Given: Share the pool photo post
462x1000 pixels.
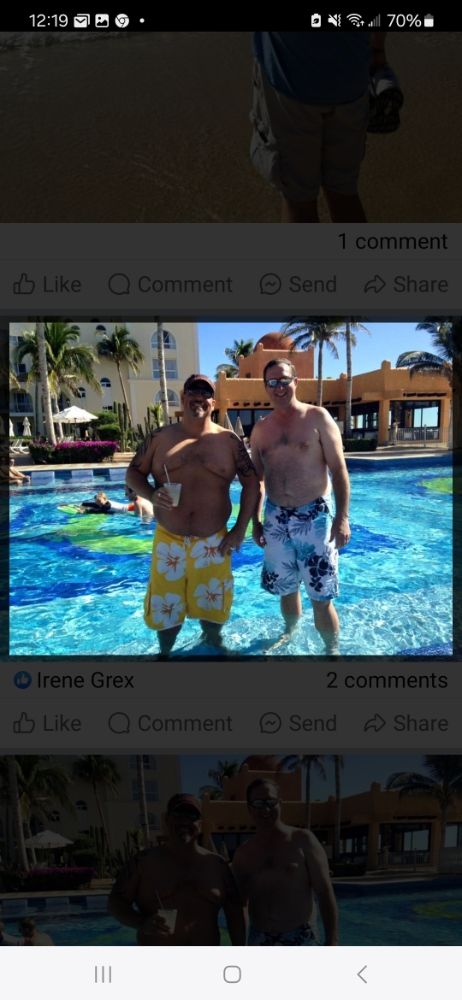Looking at the screenshot, I should [x=406, y=723].
